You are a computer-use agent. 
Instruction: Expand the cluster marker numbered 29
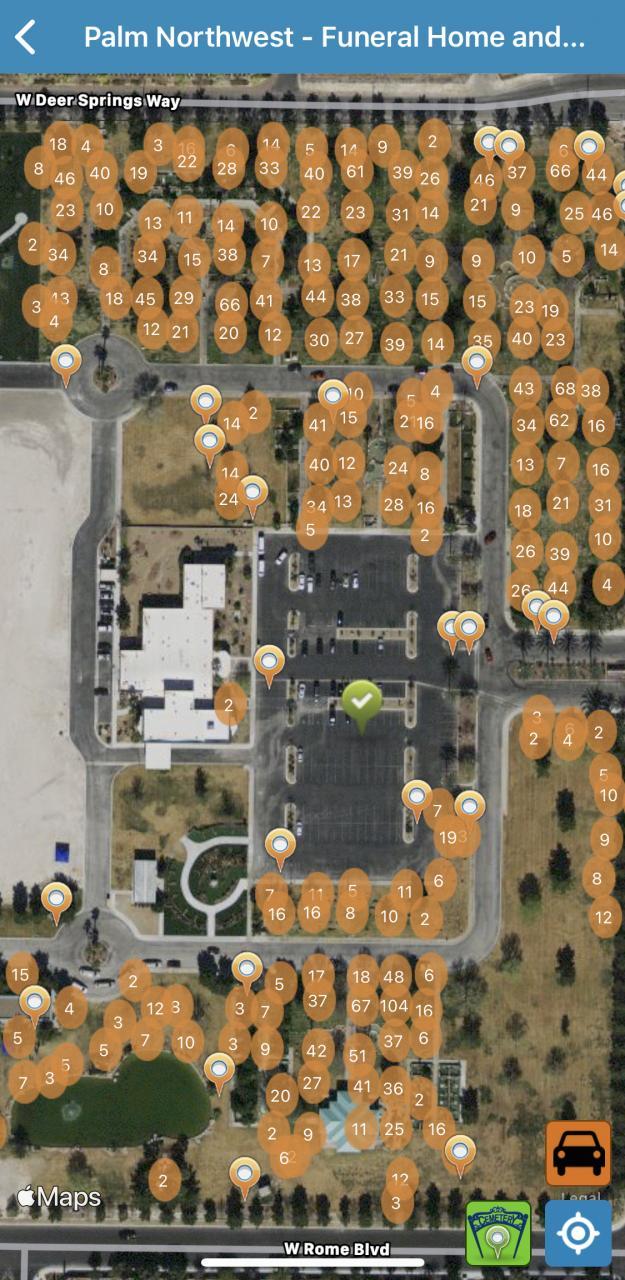[x=182, y=298]
